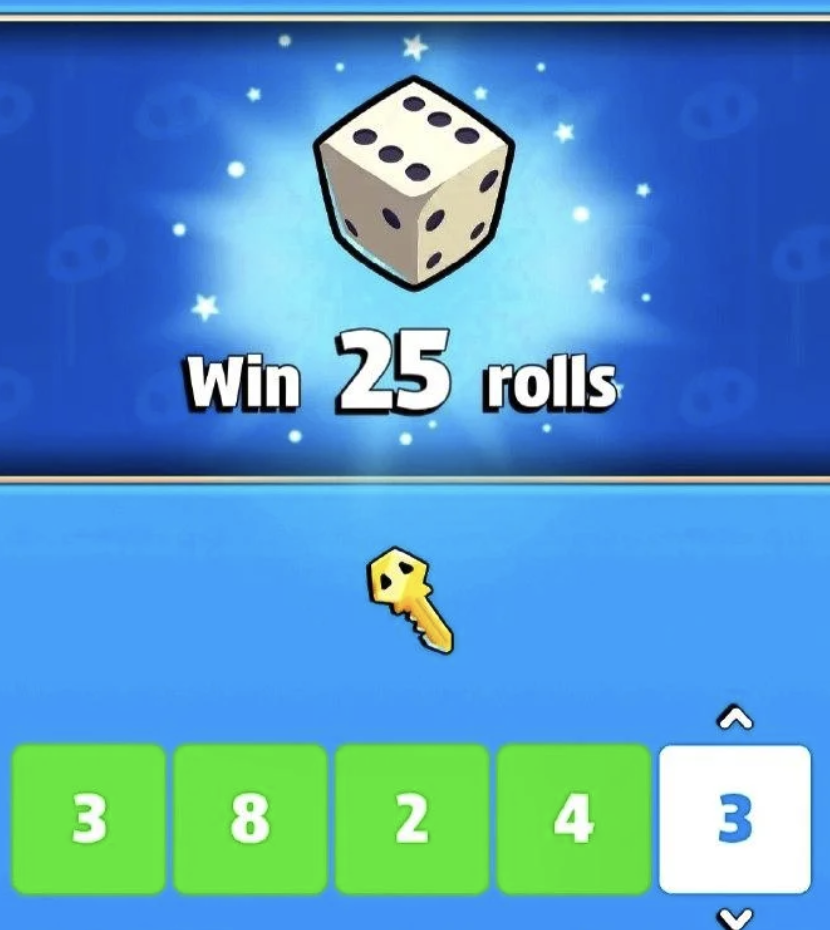Decrease the last digit with the down chevron
The height and width of the screenshot is (930, 830).
(735, 917)
